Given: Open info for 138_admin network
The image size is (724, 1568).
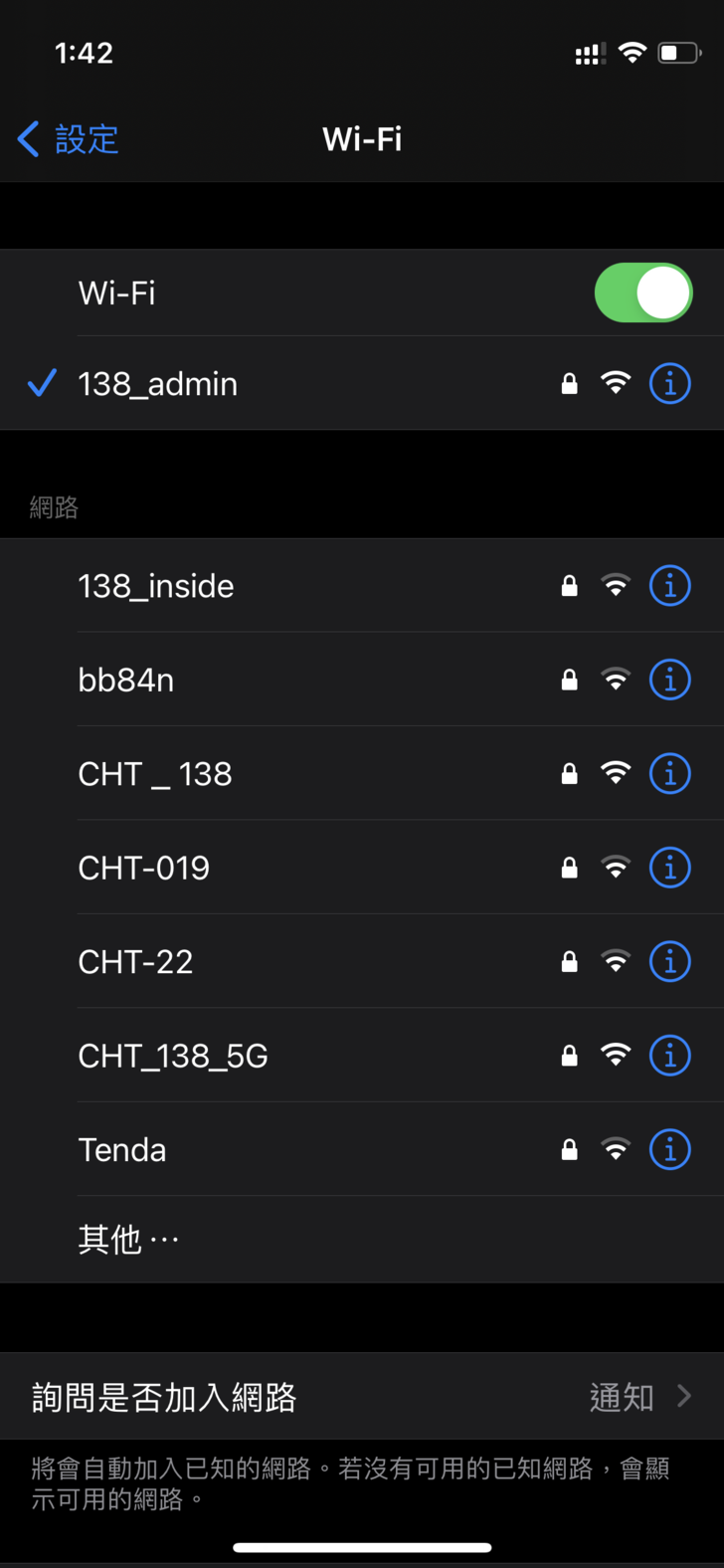Looking at the screenshot, I should coord(669,383).
